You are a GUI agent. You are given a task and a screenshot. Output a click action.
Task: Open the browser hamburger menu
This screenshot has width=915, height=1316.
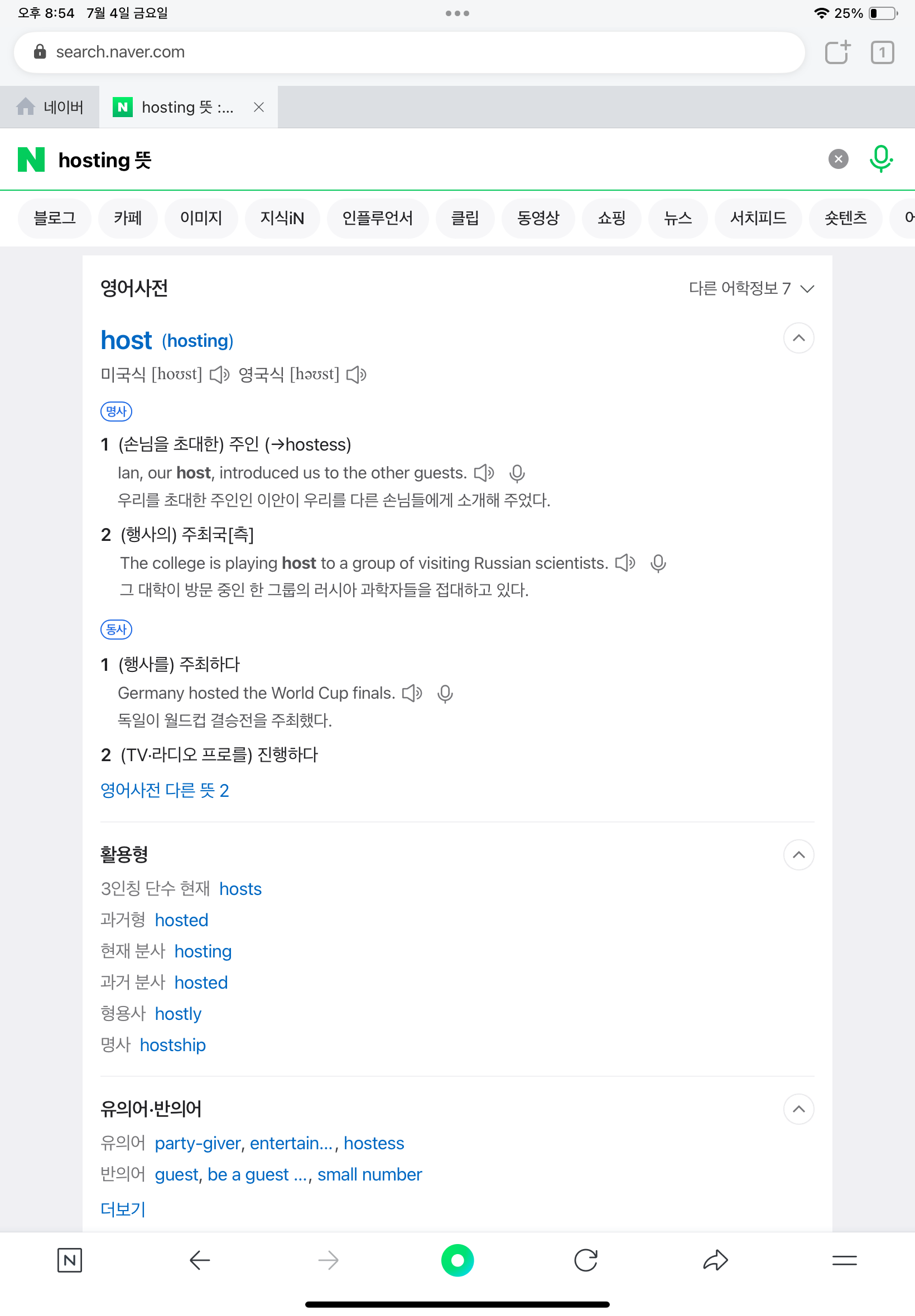844,1259
